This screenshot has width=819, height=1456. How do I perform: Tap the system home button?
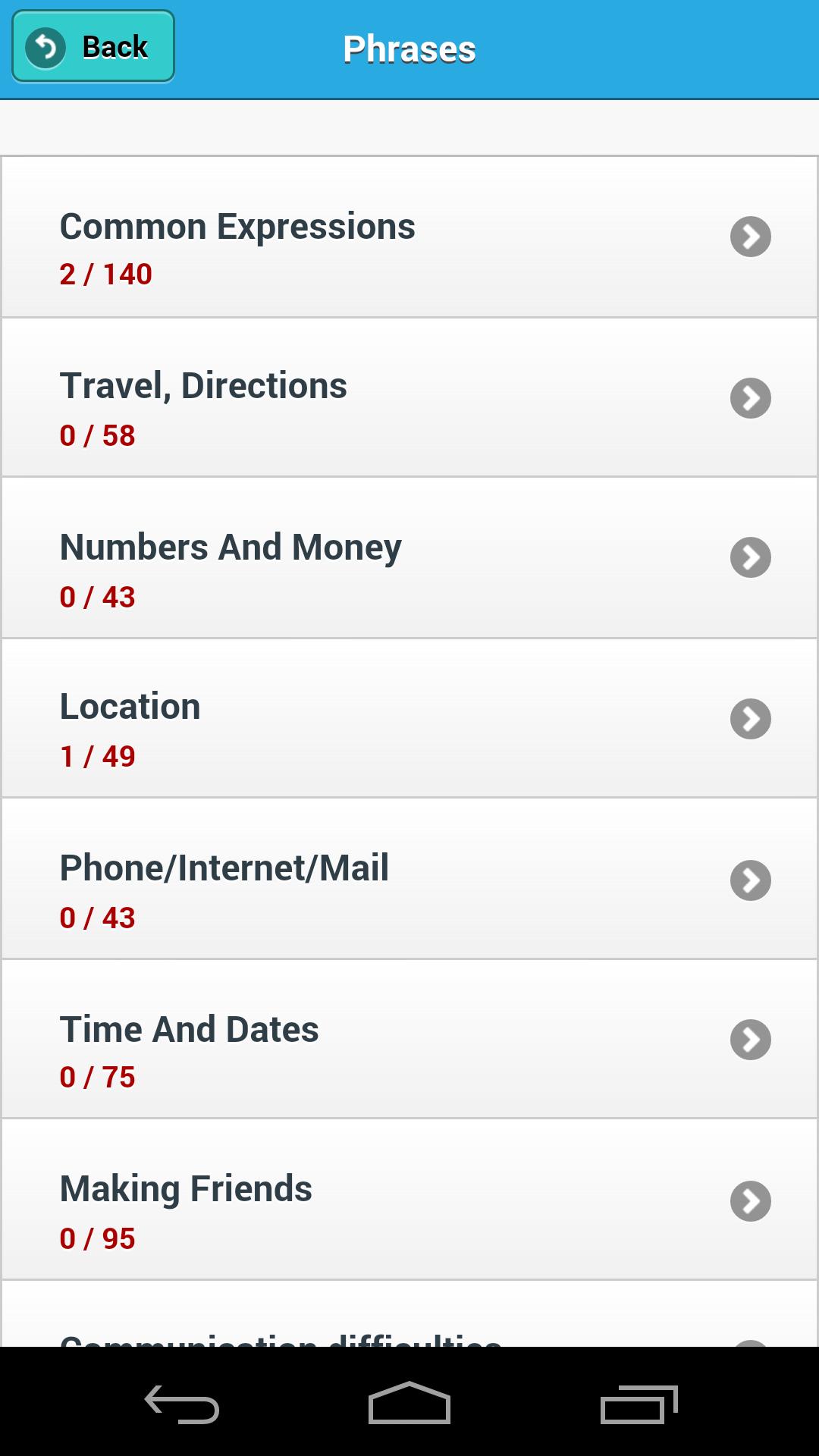[409, 1403]
